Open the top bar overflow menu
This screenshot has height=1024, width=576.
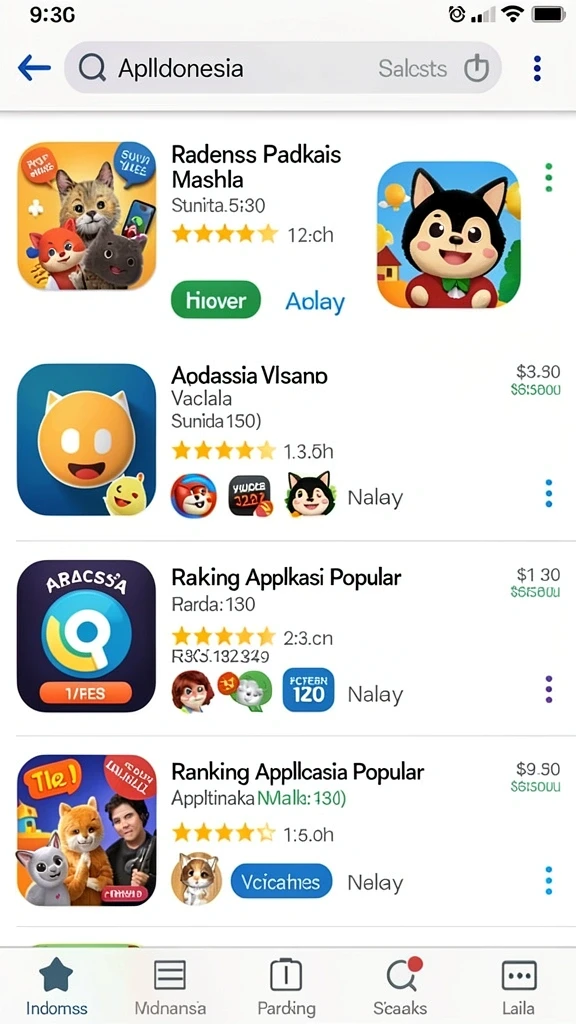click(x=537, y=68)
